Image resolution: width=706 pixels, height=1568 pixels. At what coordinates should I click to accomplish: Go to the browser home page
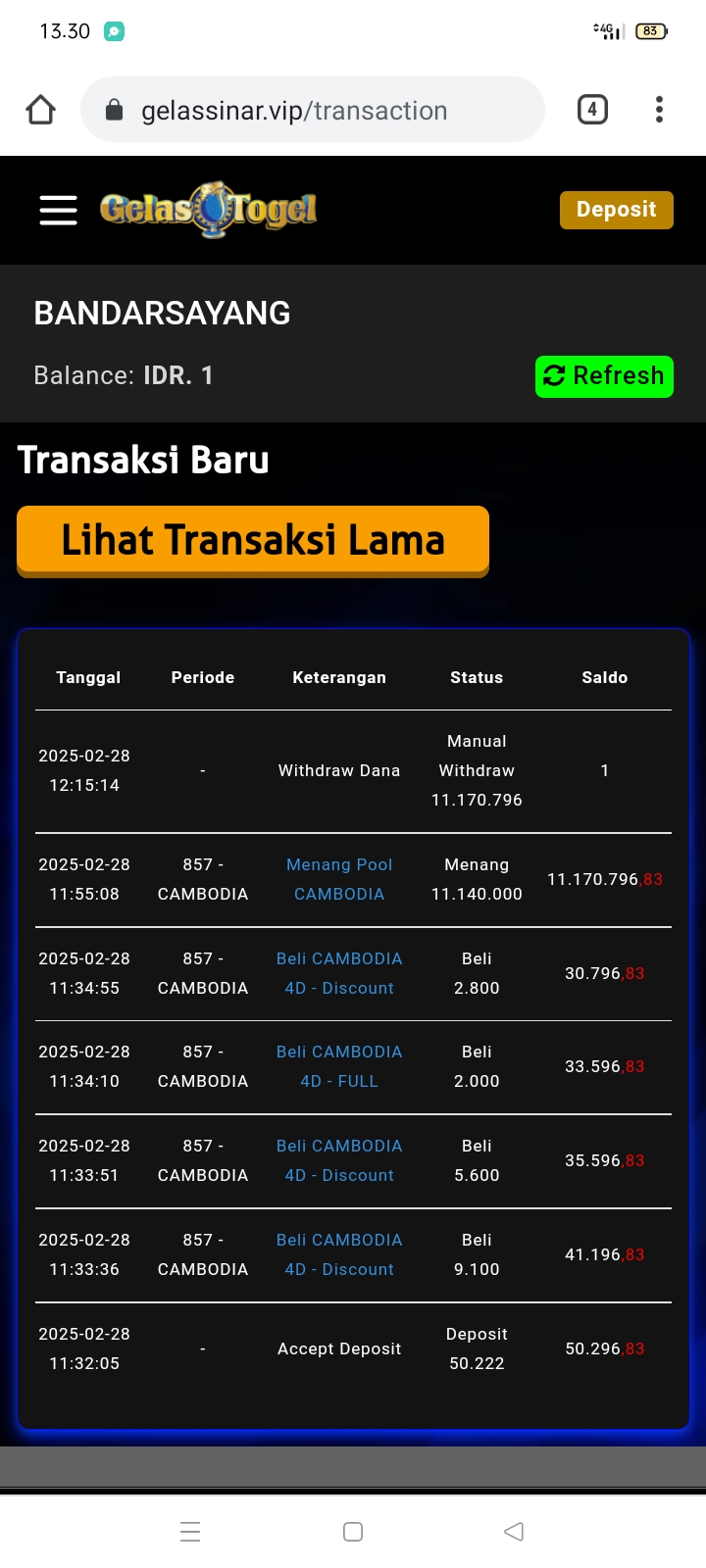click(41, 110)
